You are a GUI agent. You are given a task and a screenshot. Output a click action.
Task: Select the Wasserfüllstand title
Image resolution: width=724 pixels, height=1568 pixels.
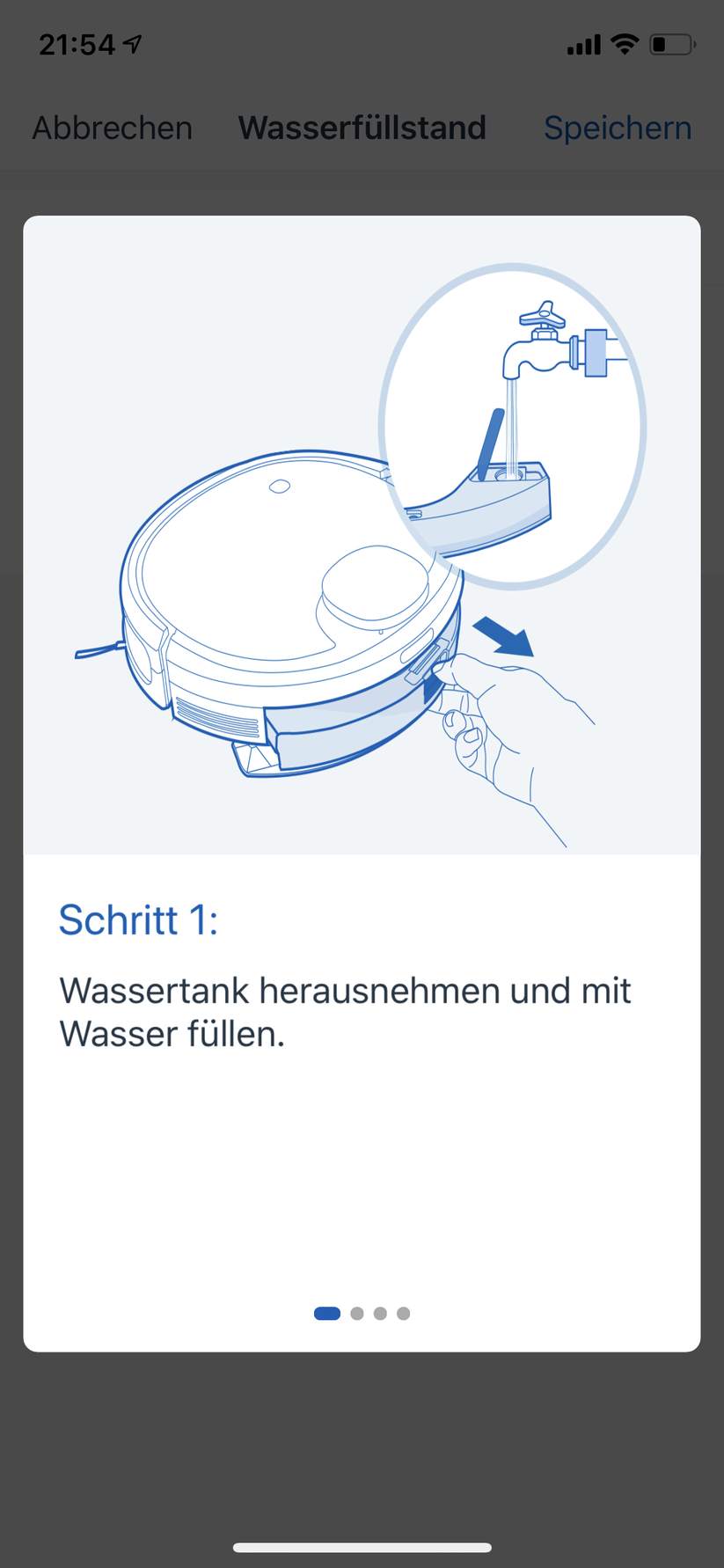(x=362, y=128)
